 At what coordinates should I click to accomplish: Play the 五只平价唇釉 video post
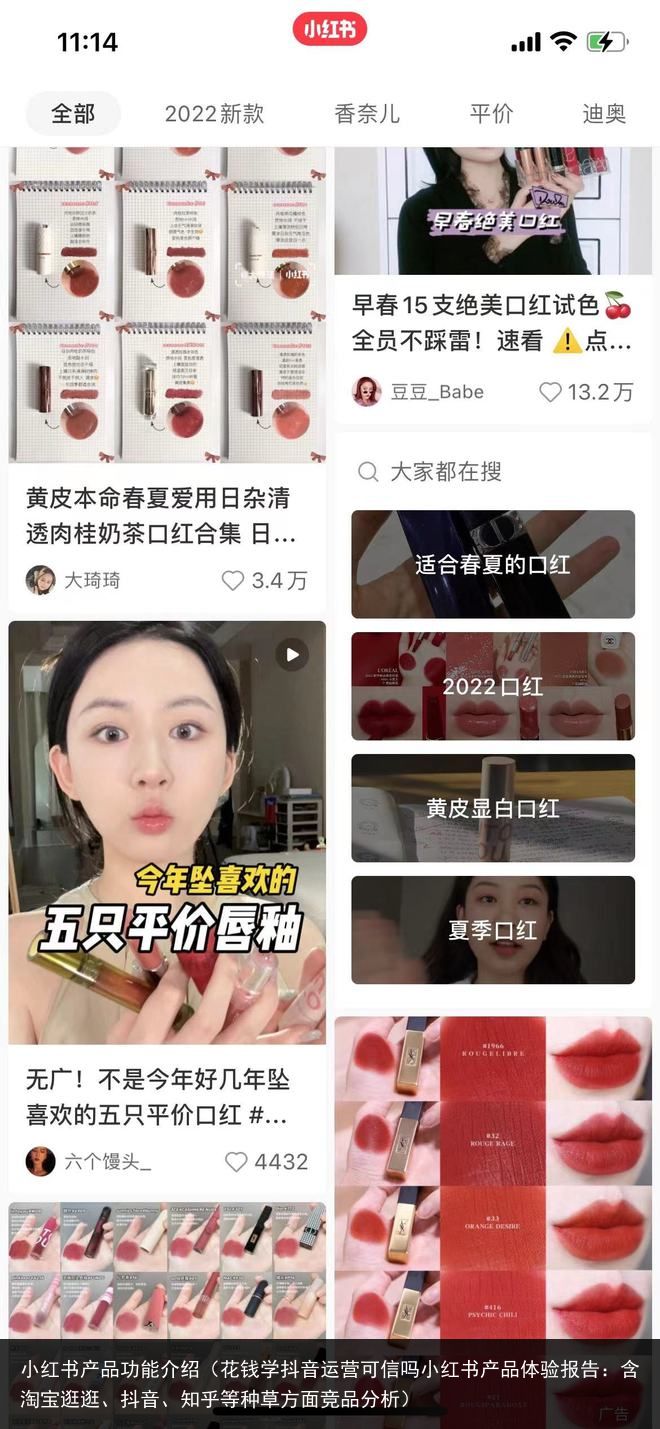pyautogui.click(x=167, y=832)
